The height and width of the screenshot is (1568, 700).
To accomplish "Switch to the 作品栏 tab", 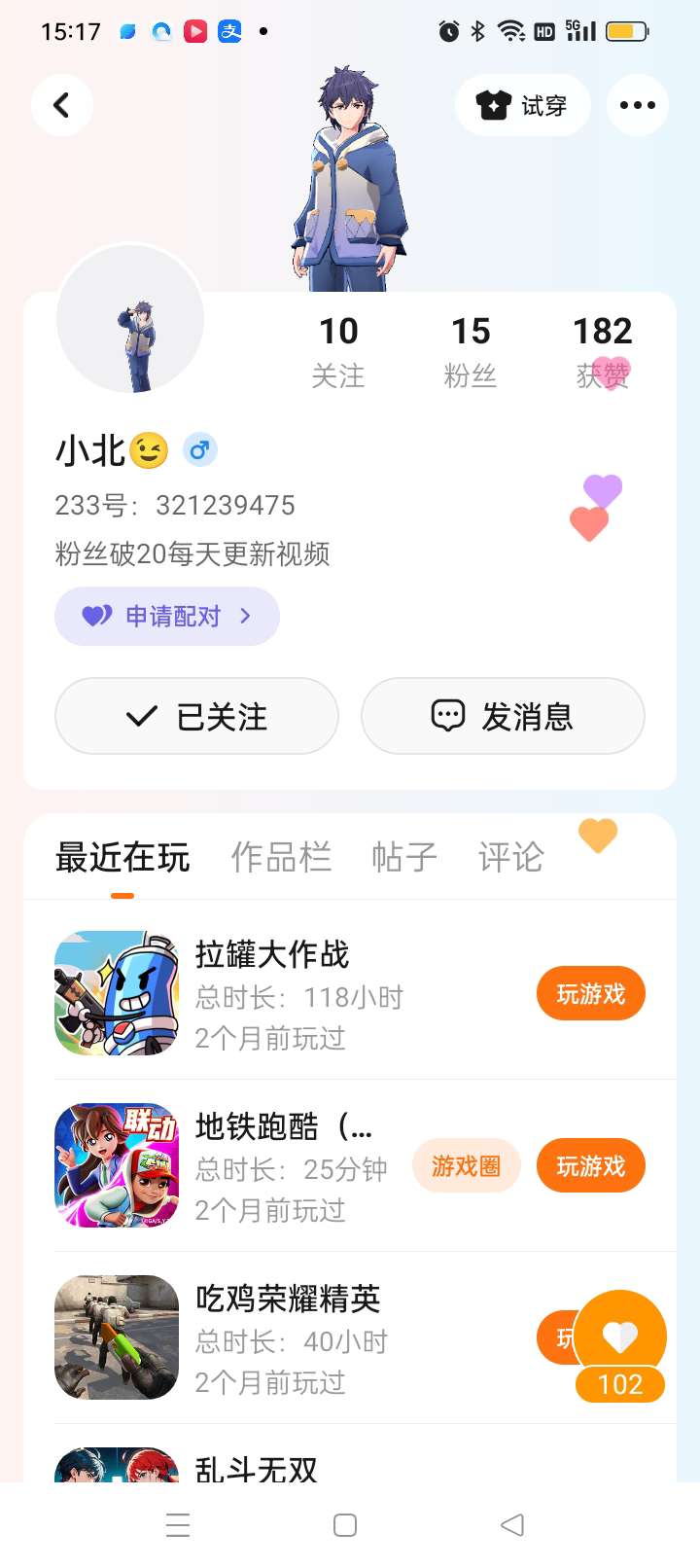I will tap(281, 857).
